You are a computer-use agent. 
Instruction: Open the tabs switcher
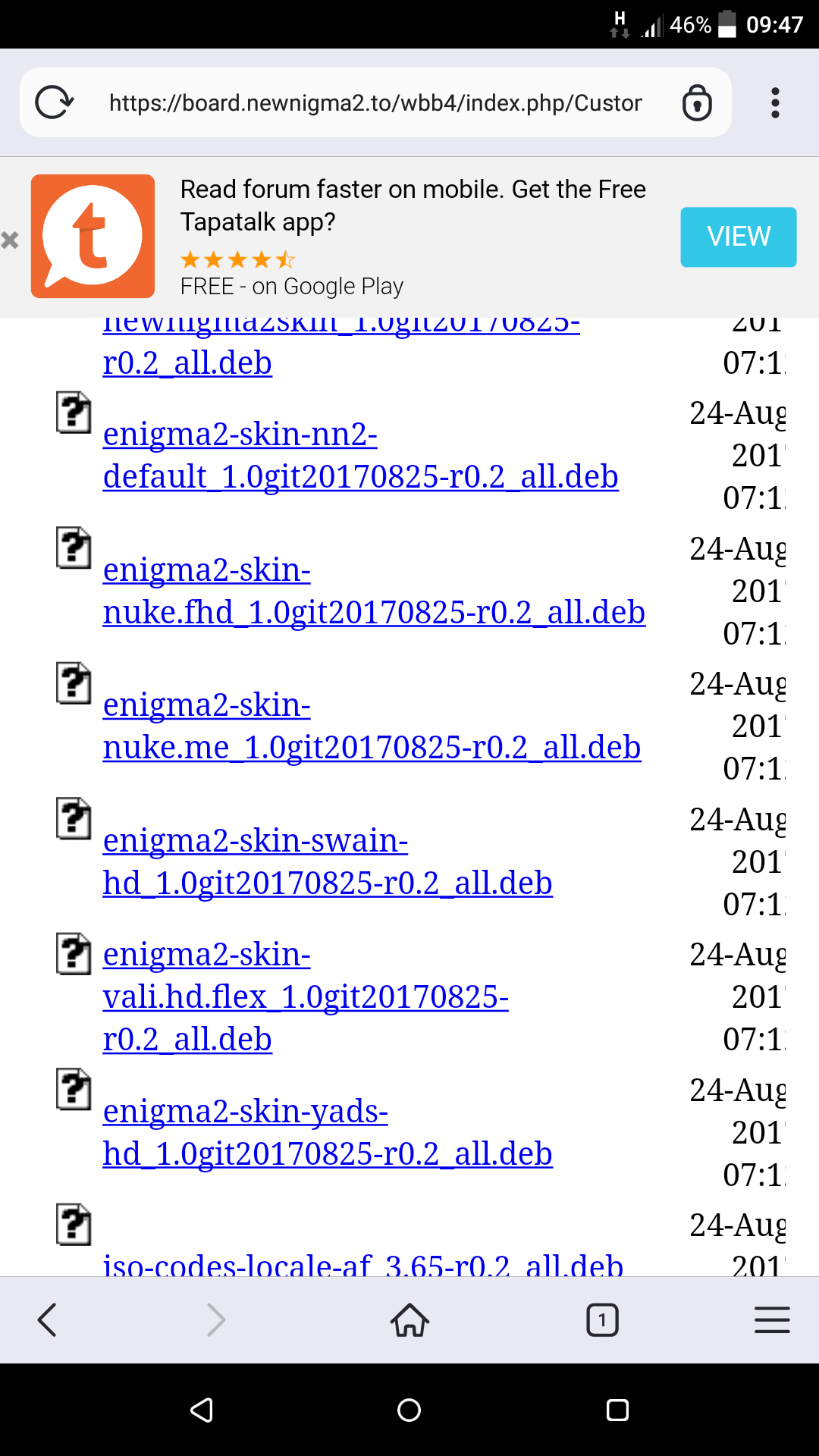point(602,1320)
